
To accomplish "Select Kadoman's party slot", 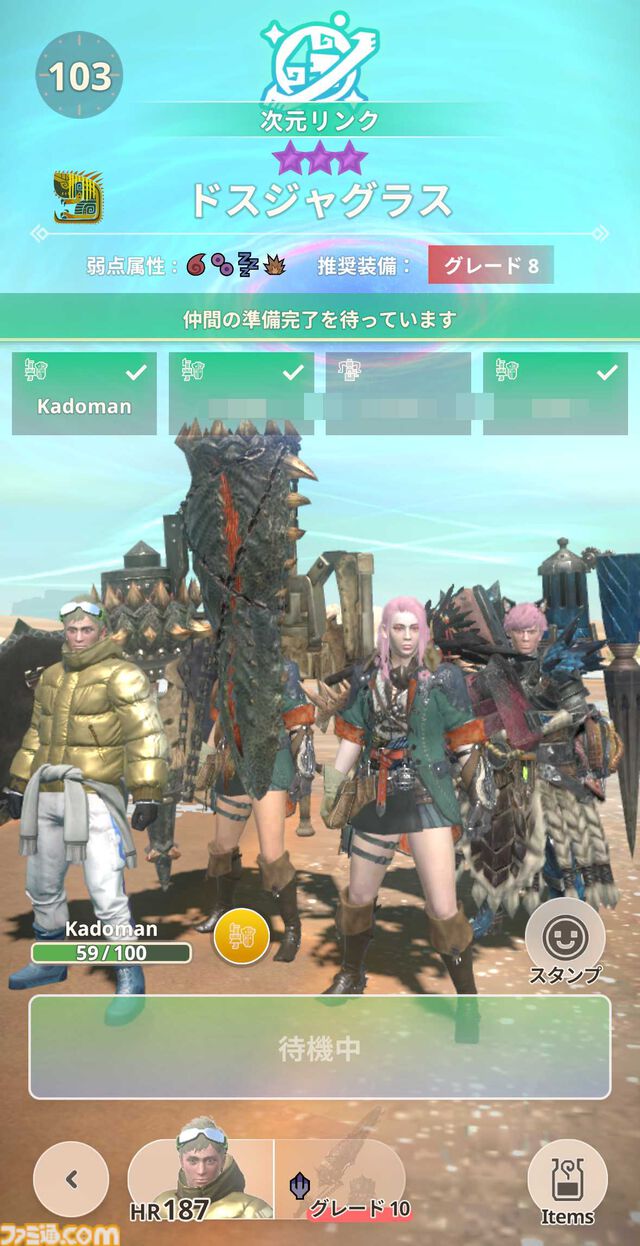I will click(84, 393).
